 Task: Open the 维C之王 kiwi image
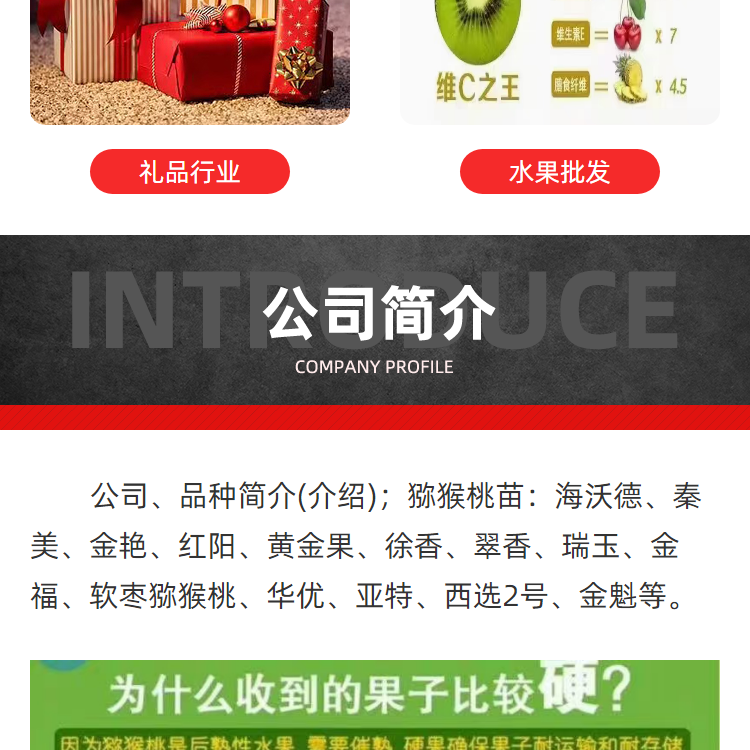560,62
